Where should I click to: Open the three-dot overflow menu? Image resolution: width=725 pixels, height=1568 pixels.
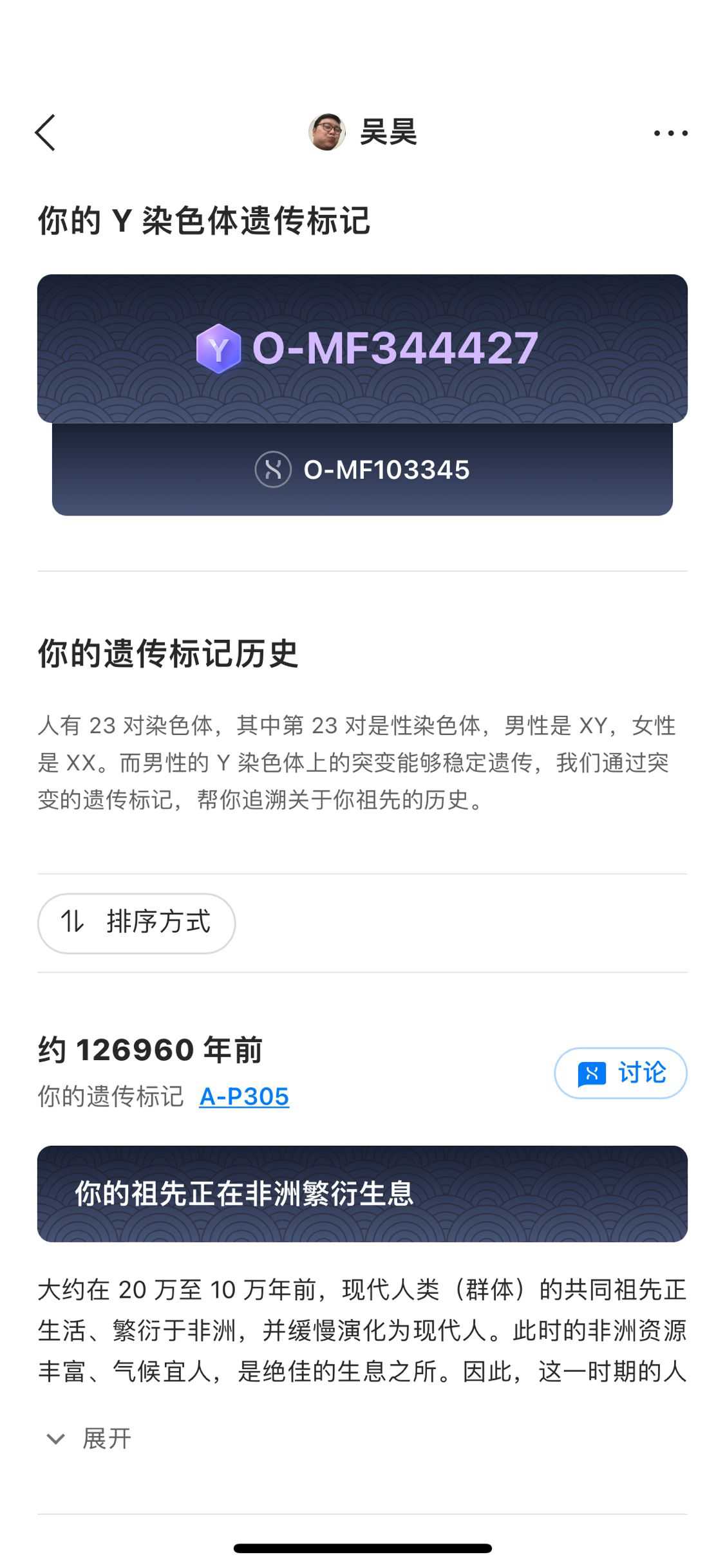point(670,133)
